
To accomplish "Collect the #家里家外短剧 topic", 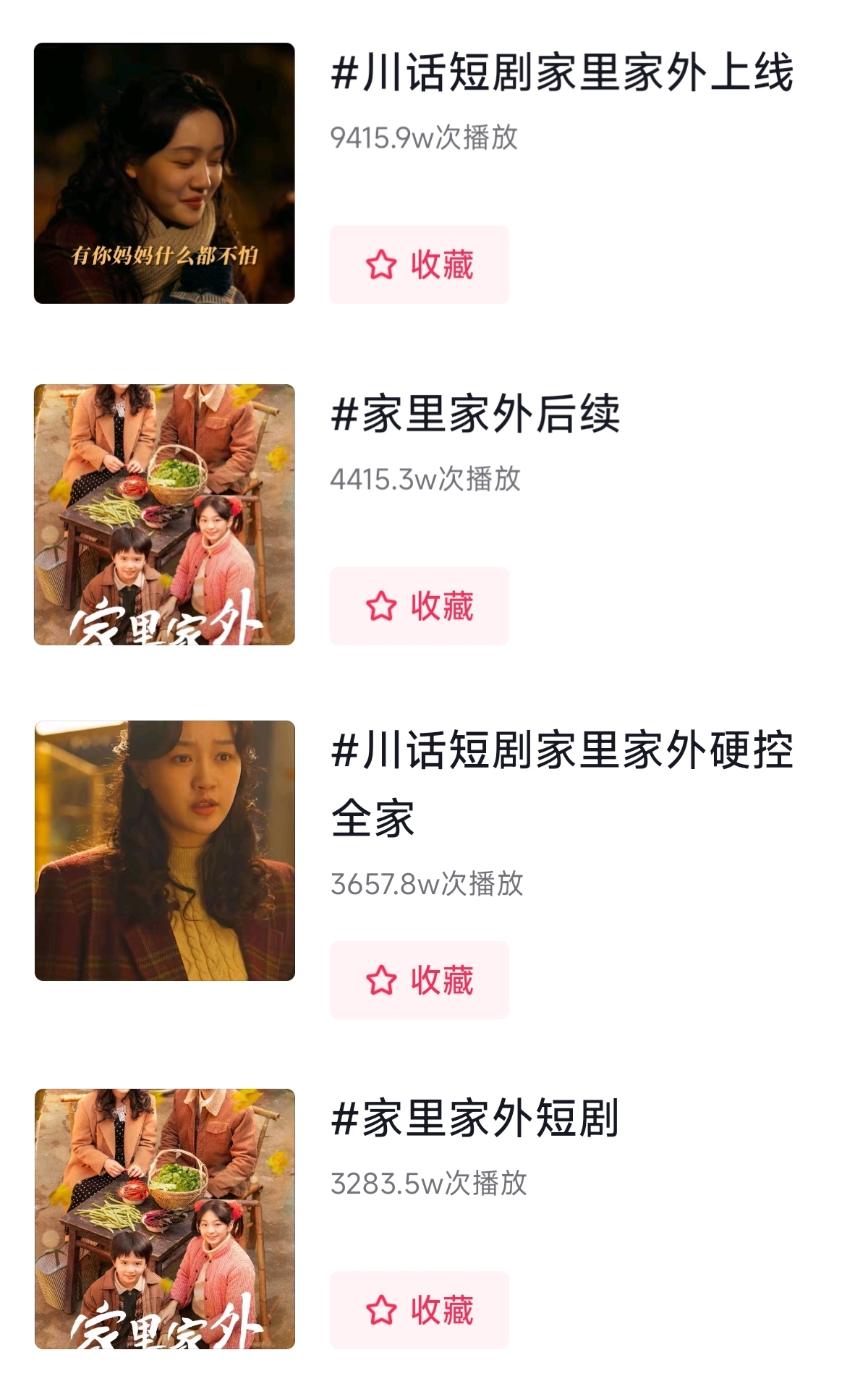I will coord(420,1310).
